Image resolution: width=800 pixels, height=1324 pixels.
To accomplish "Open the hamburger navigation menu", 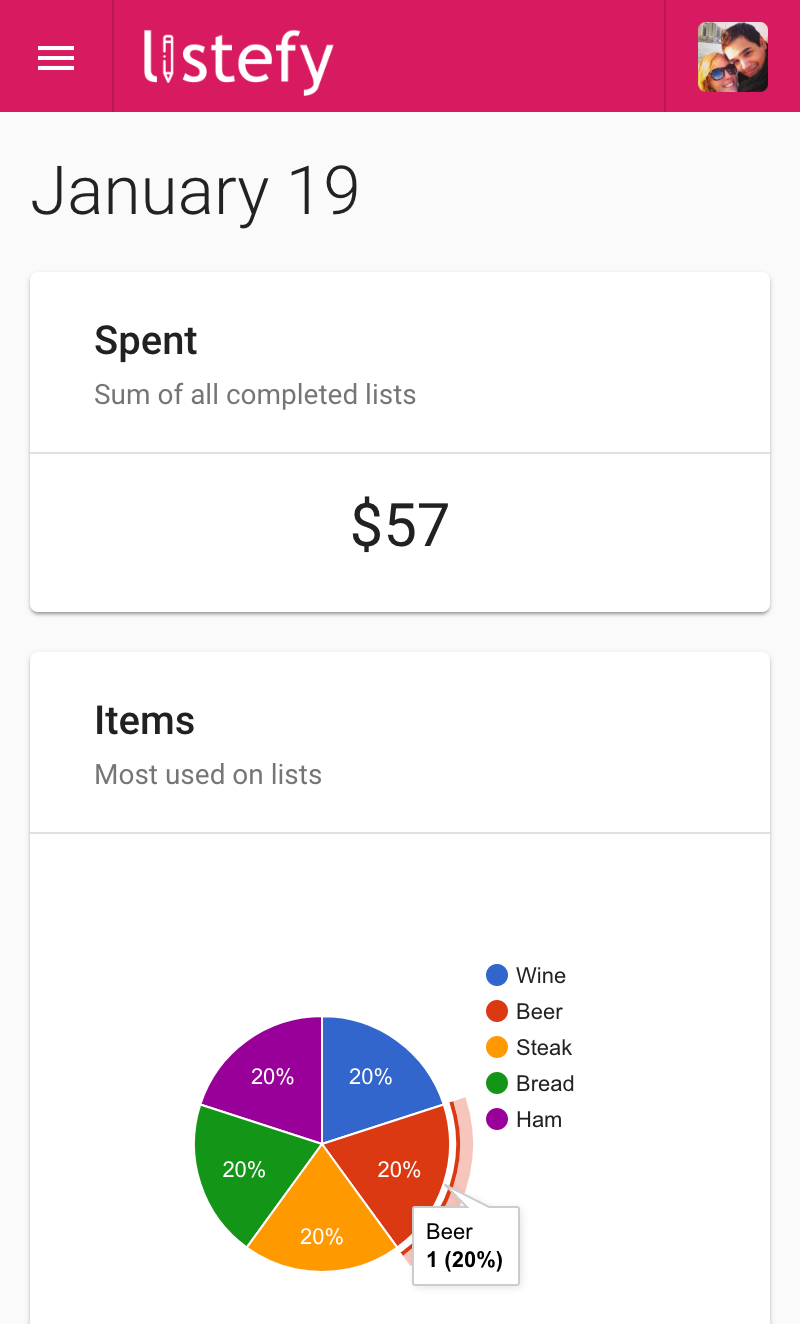I will (56, 59).
